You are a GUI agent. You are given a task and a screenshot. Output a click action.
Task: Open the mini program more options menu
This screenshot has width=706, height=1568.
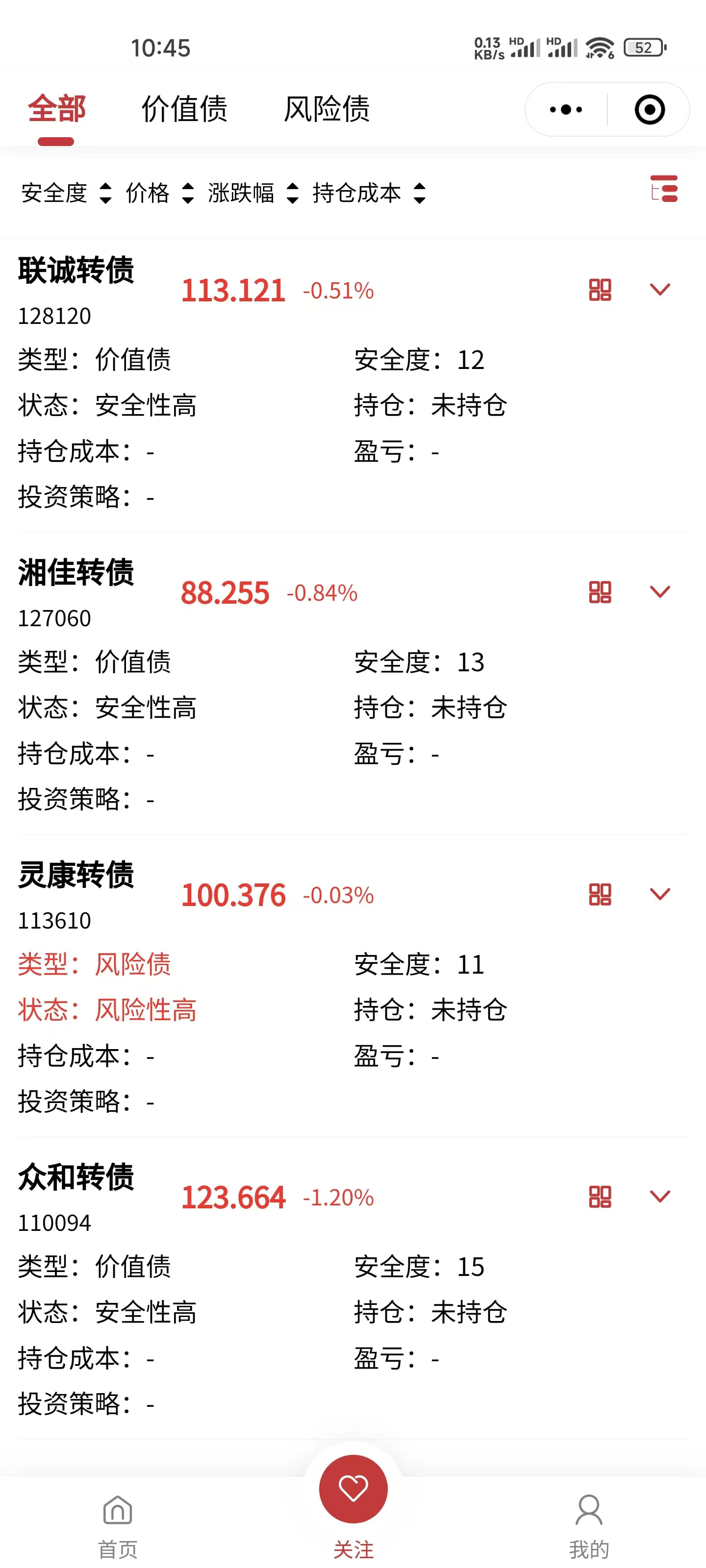coord(565,110)
